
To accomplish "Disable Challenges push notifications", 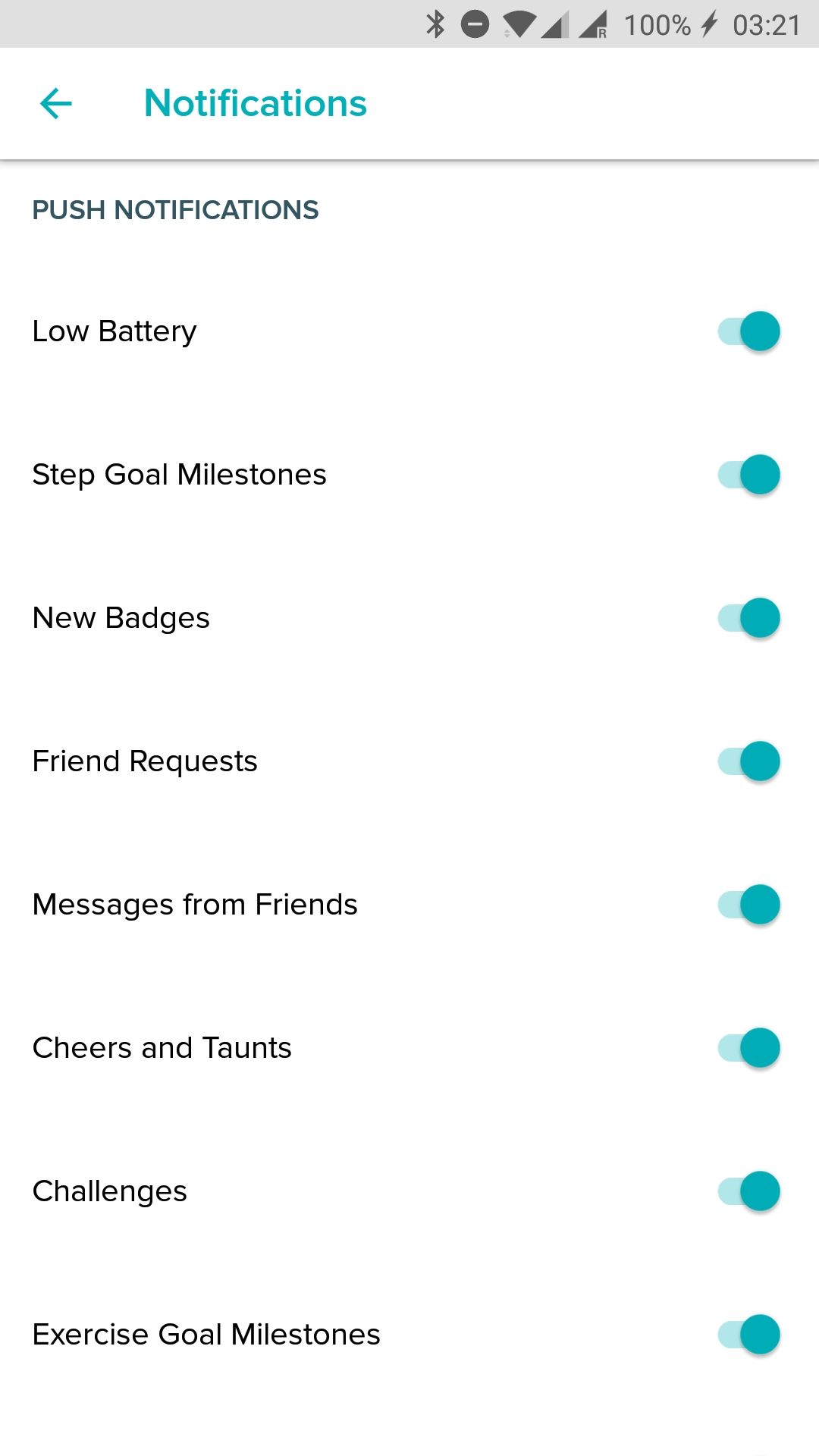I will click(748, 1191).
